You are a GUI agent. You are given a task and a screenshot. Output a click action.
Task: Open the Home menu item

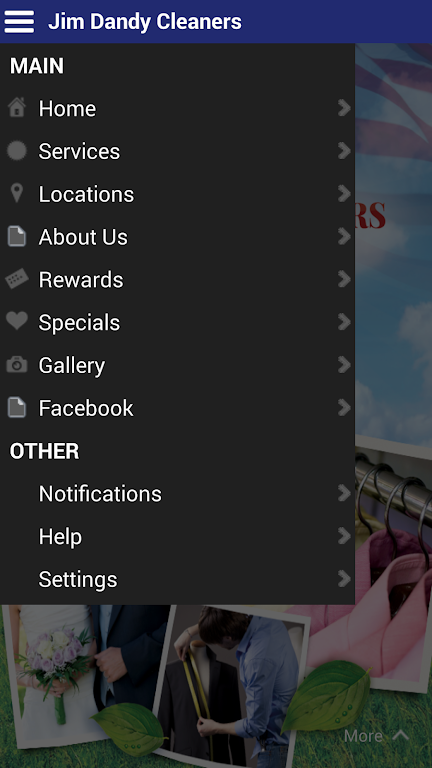click(177, 108)
